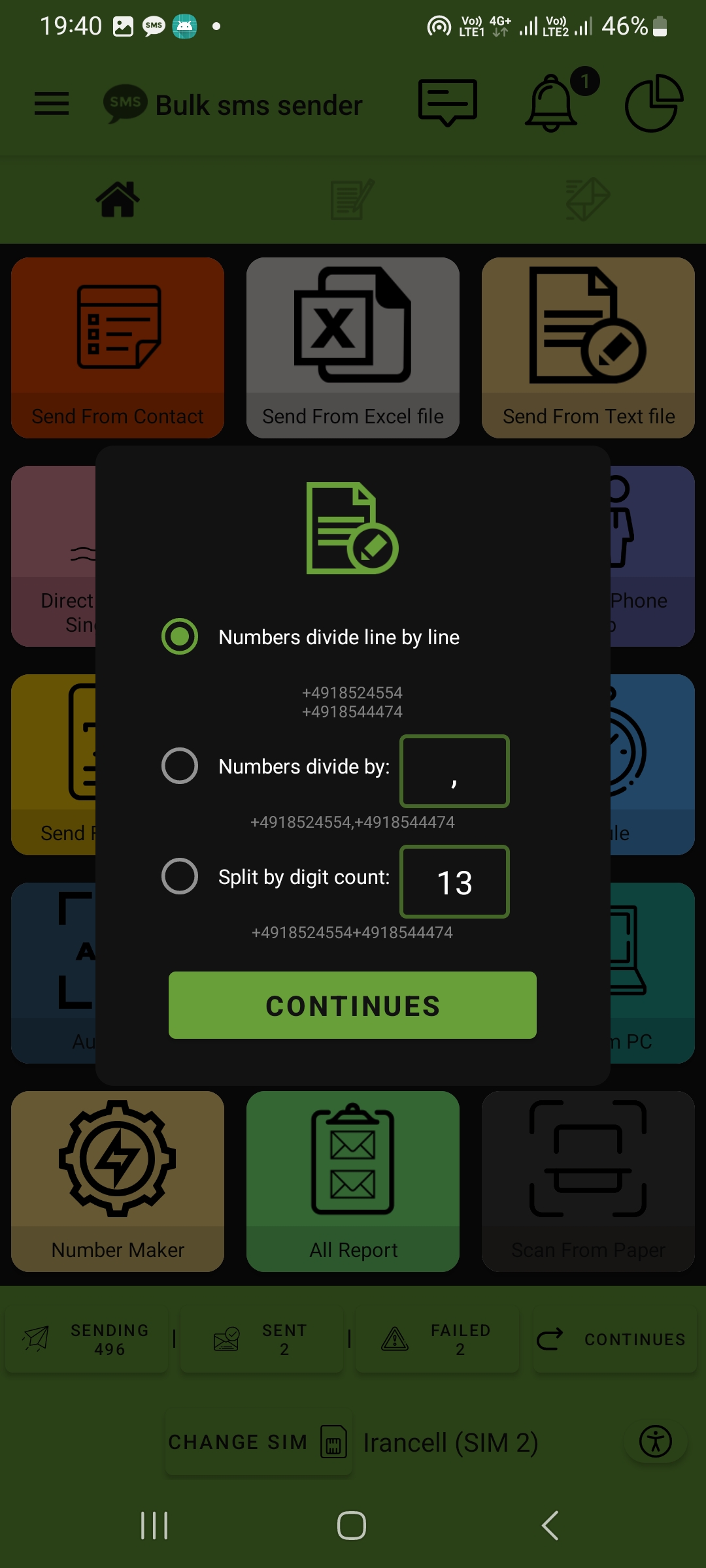Select Split by digit count option
The width and height of the screenshot is (706, 1568).
point(180,876)
